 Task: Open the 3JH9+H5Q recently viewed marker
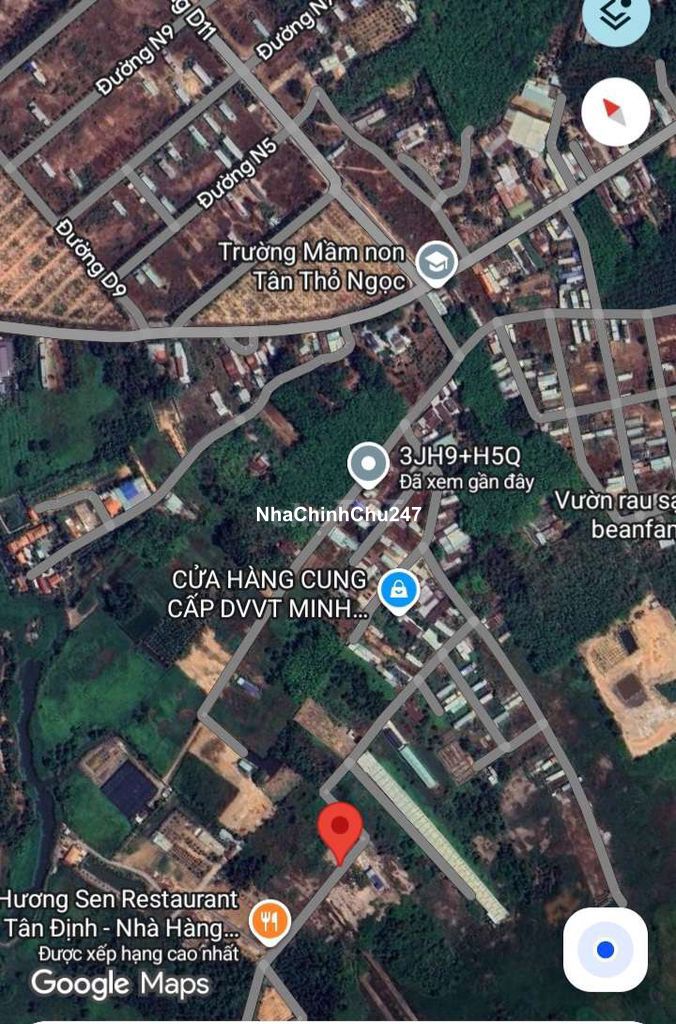click(368, 465)
